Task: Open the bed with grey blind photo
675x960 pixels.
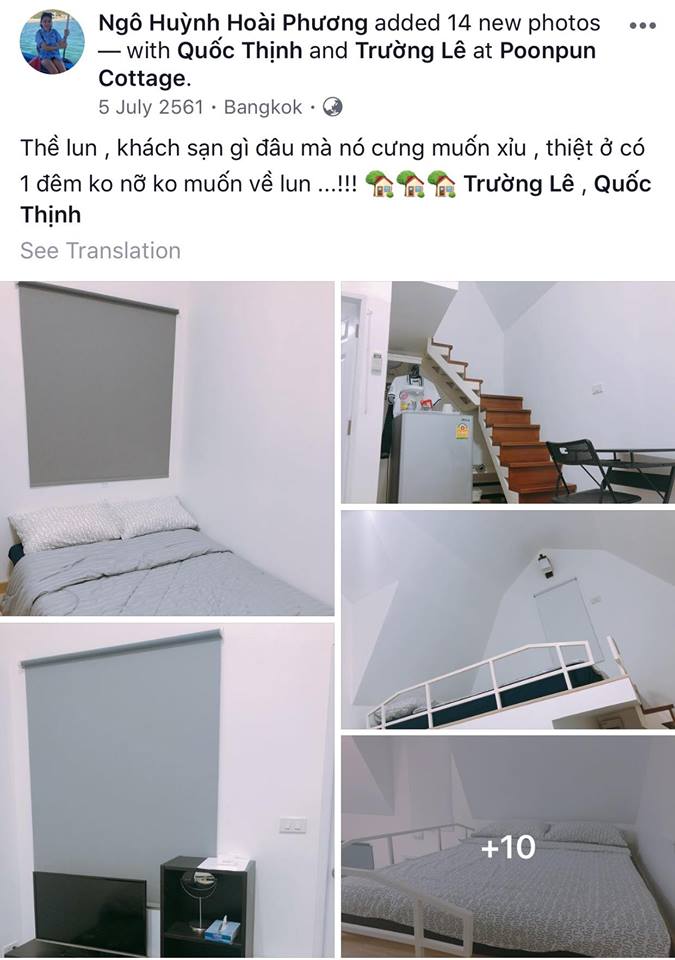Action: (x=167, y=448)
